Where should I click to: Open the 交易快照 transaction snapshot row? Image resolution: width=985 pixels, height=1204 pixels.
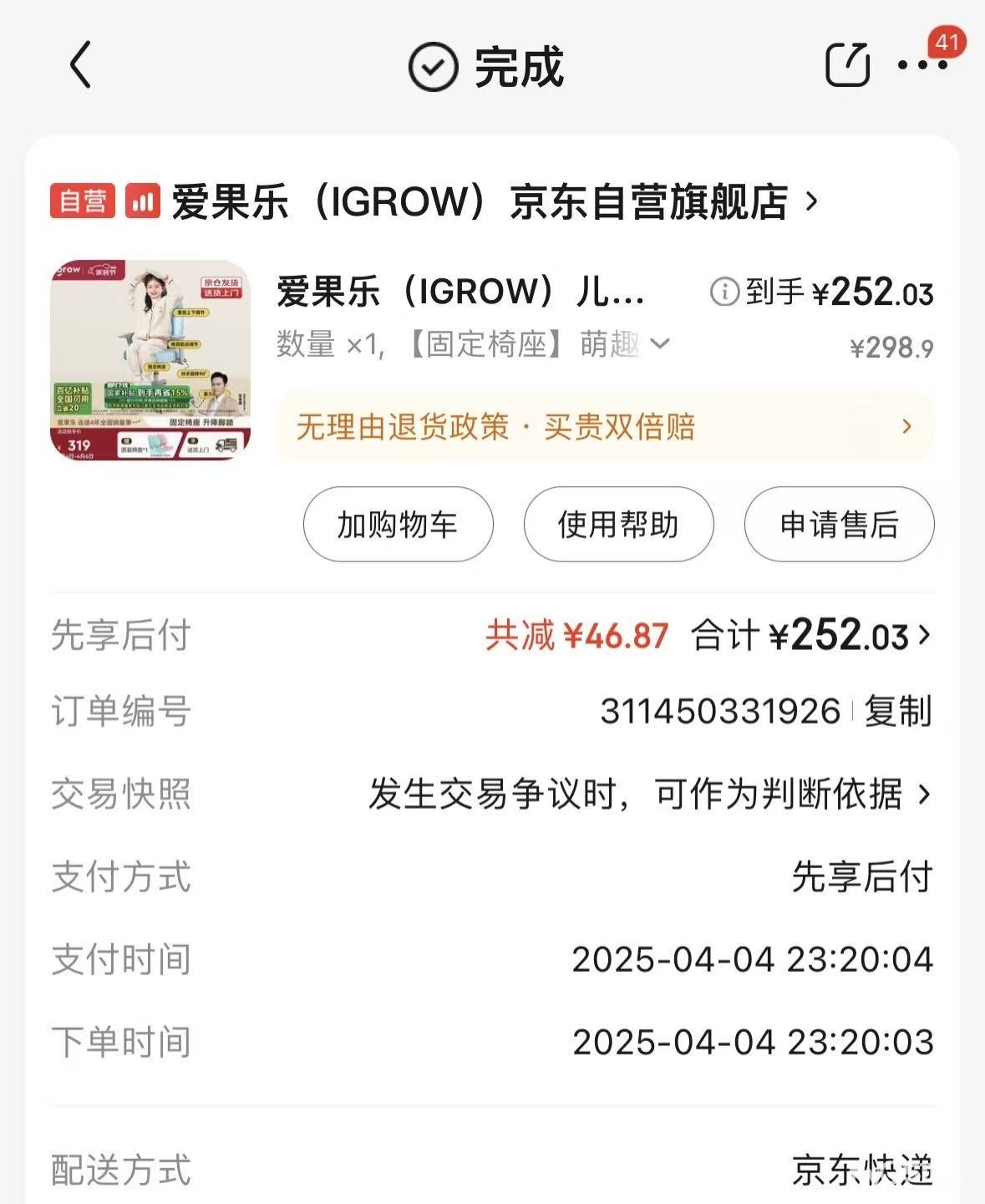point(648,795)
